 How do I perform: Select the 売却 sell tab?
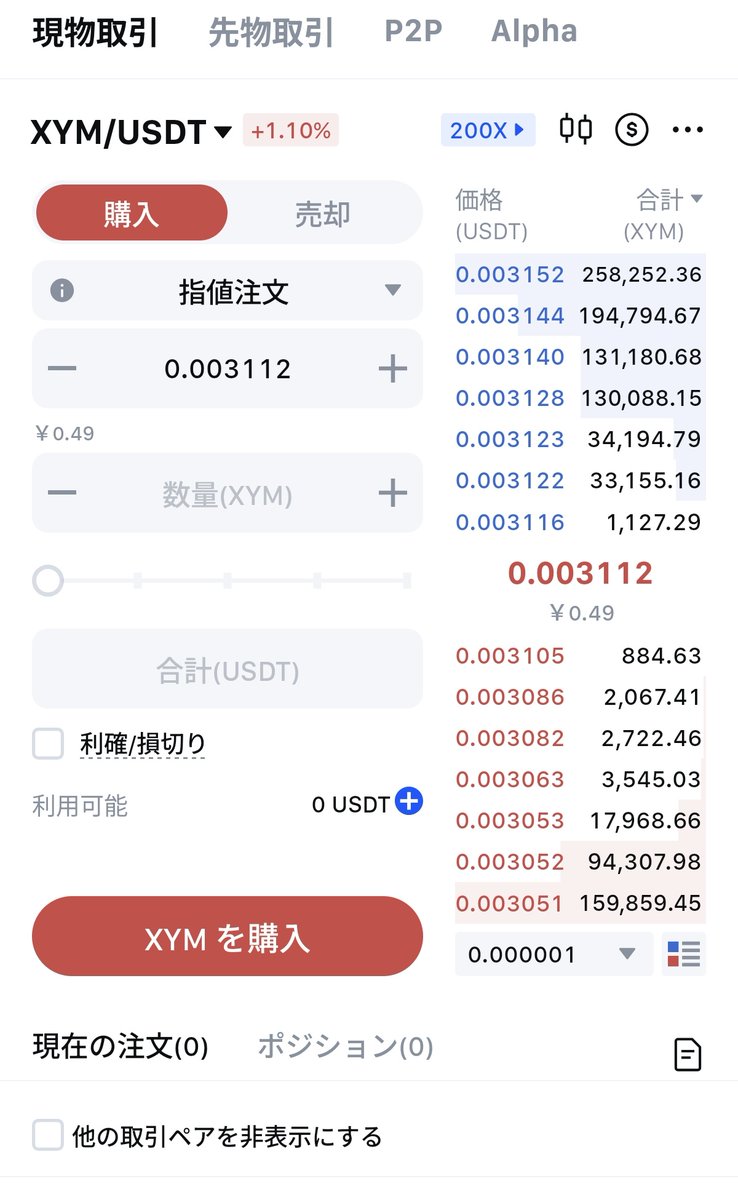pos(322,213)
